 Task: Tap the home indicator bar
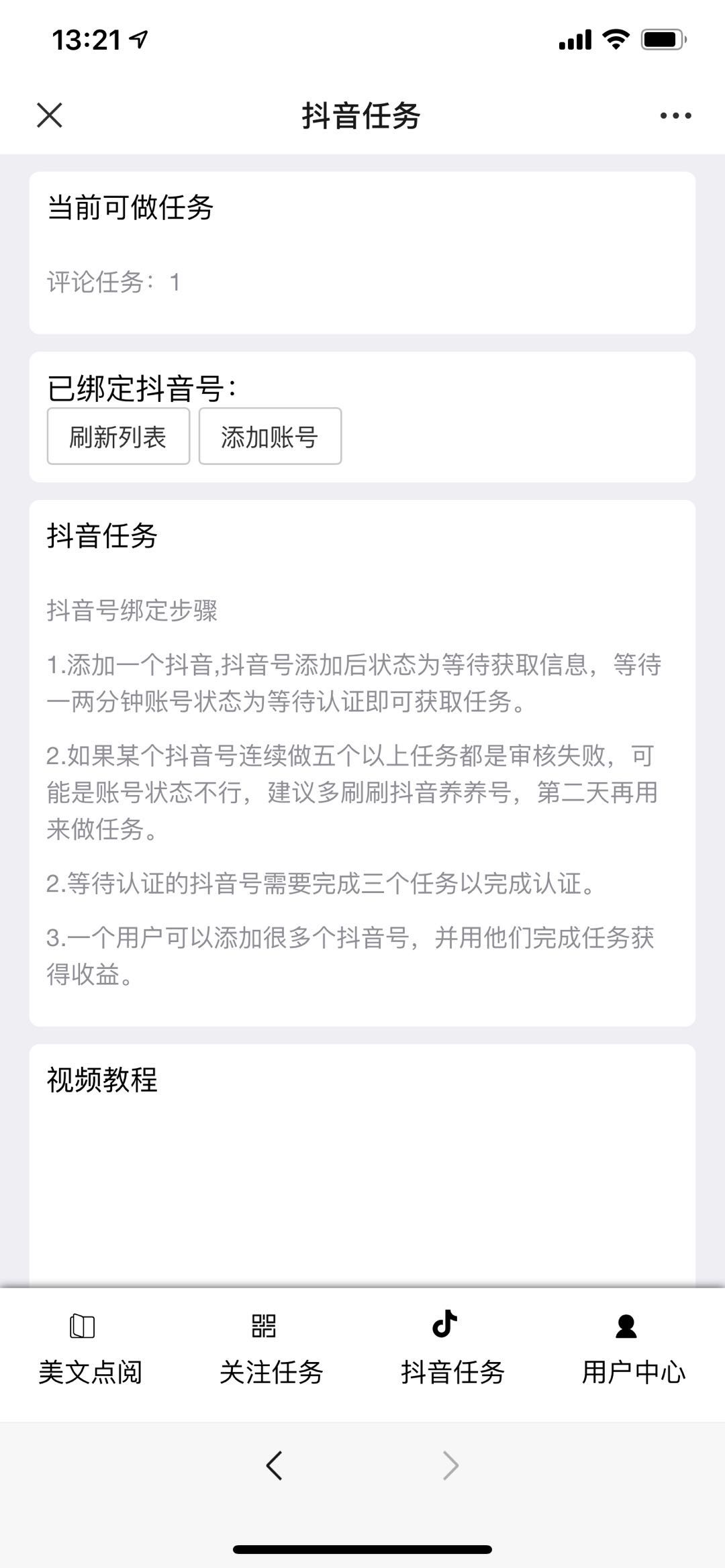pyautogui.click(x=362, y=1550)
